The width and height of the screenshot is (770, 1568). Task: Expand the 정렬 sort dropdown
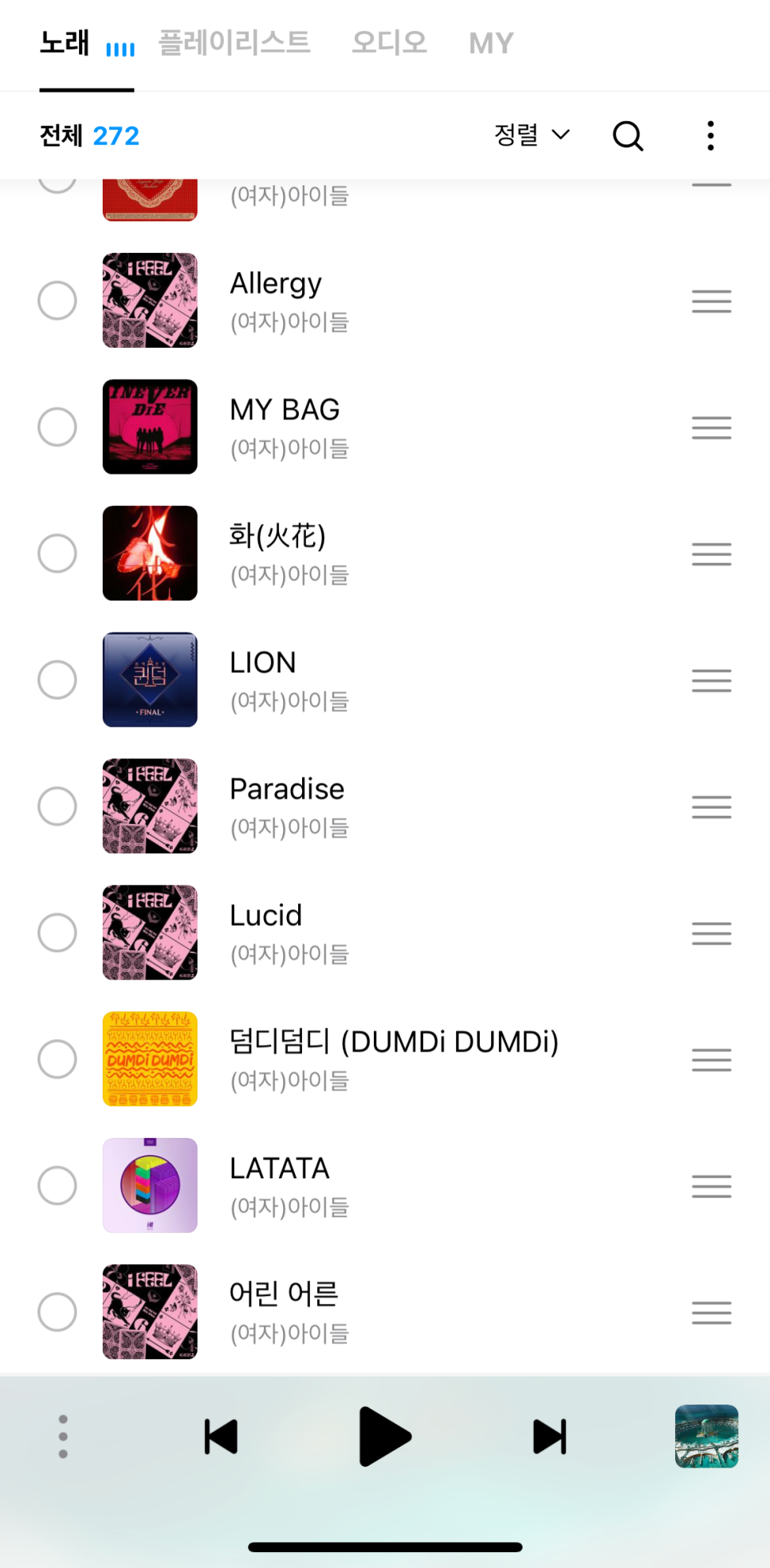(532, 135)
